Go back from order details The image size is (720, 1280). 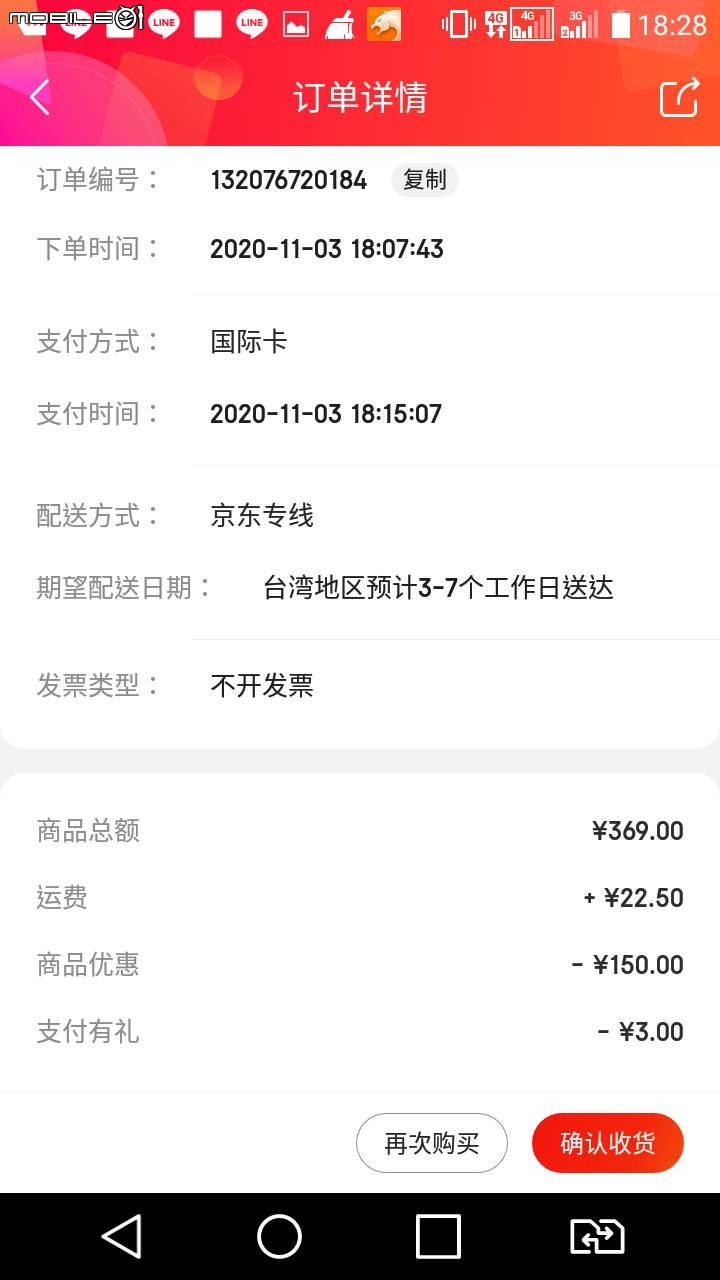[40, 98]
